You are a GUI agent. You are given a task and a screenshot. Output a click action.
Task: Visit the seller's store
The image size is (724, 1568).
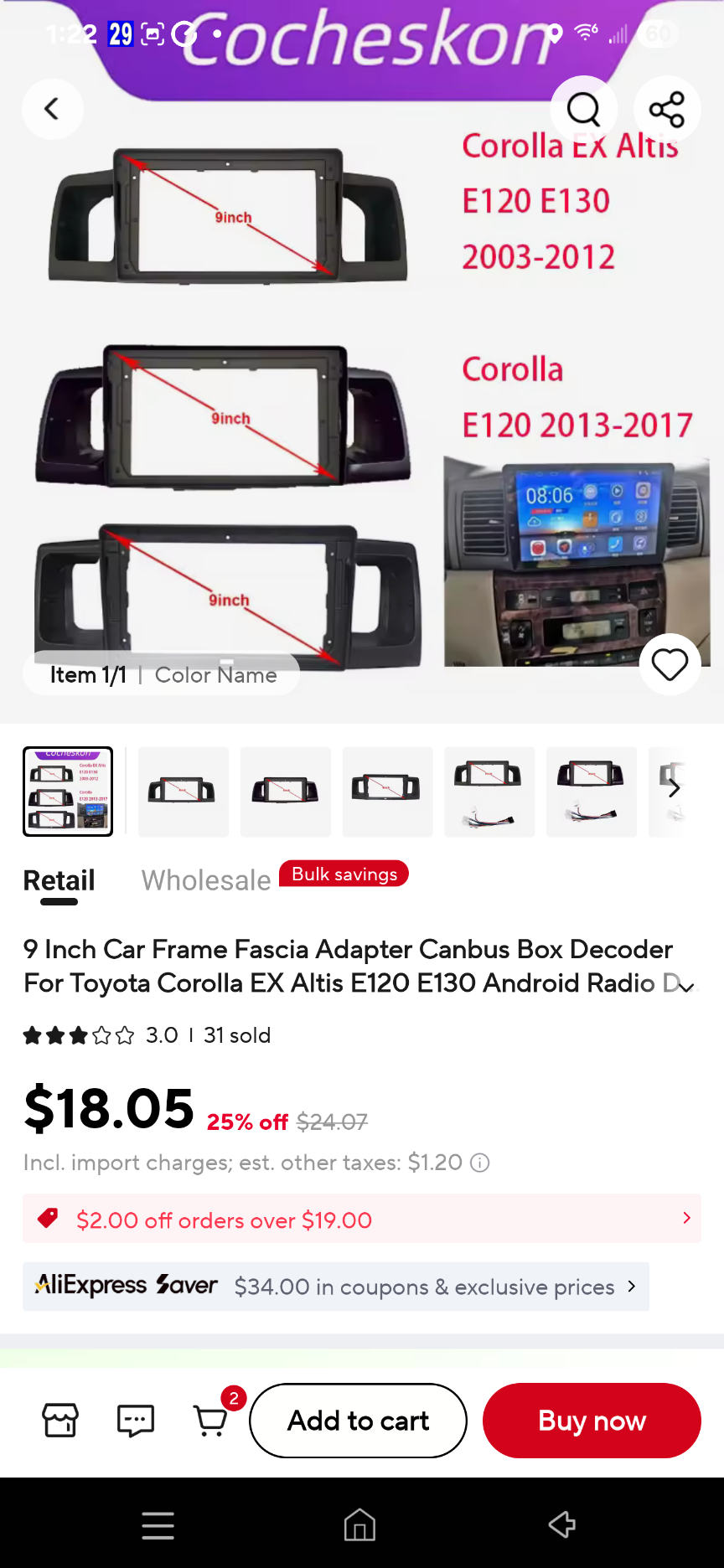click(60, 1421)
